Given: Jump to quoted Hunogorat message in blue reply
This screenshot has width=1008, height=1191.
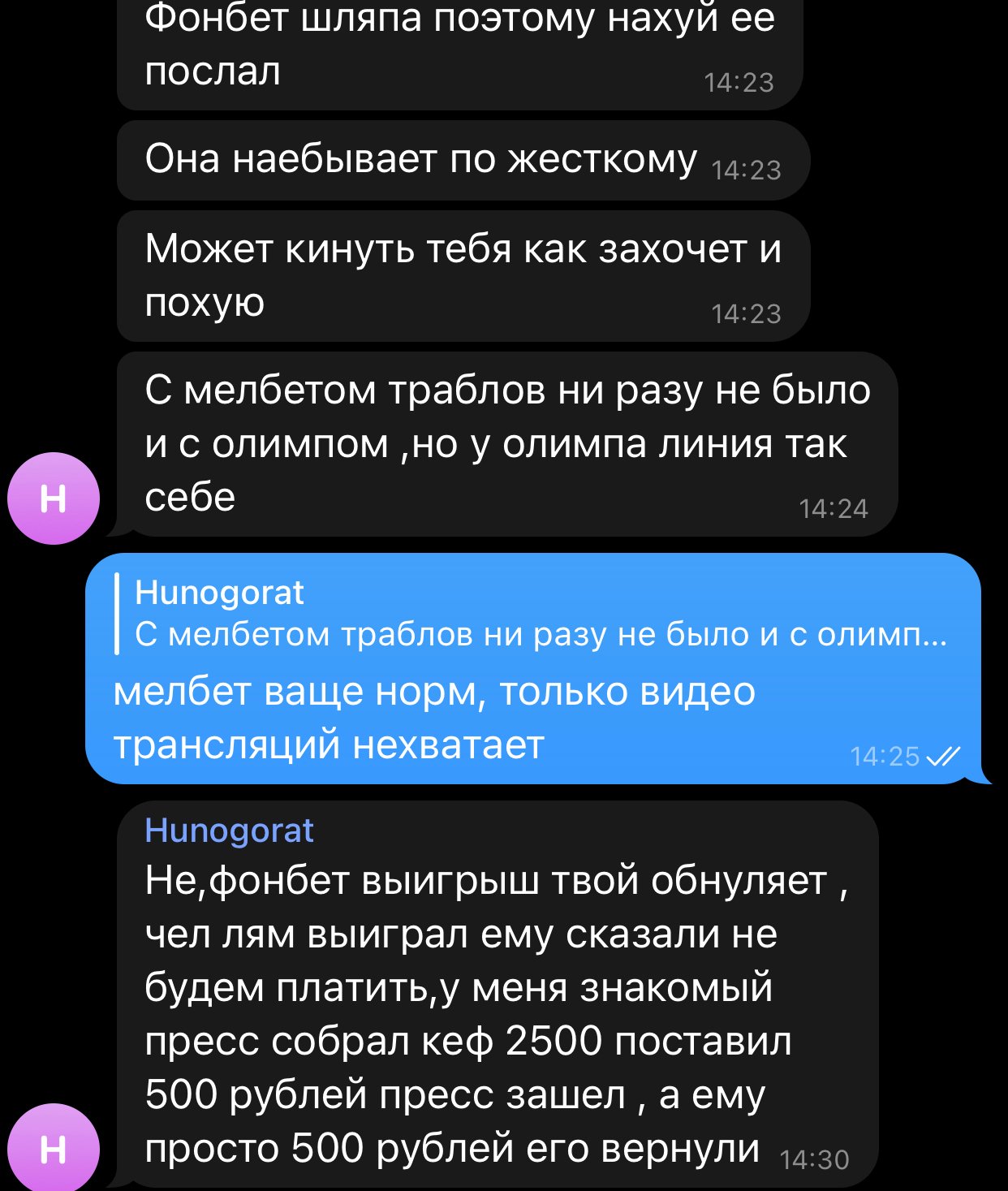Looking at the screenshot, I should pyautogui.click(x=532, y=614).
